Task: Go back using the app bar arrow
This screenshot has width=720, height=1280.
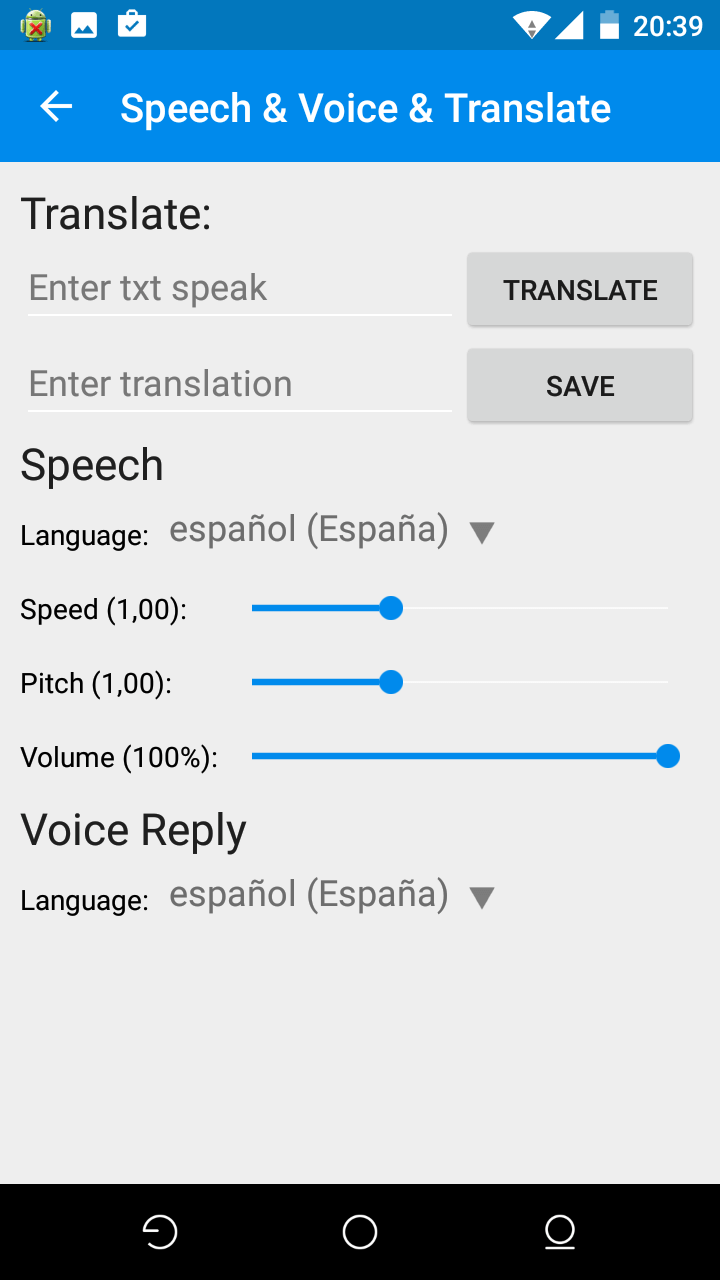Action: point(57,107)
